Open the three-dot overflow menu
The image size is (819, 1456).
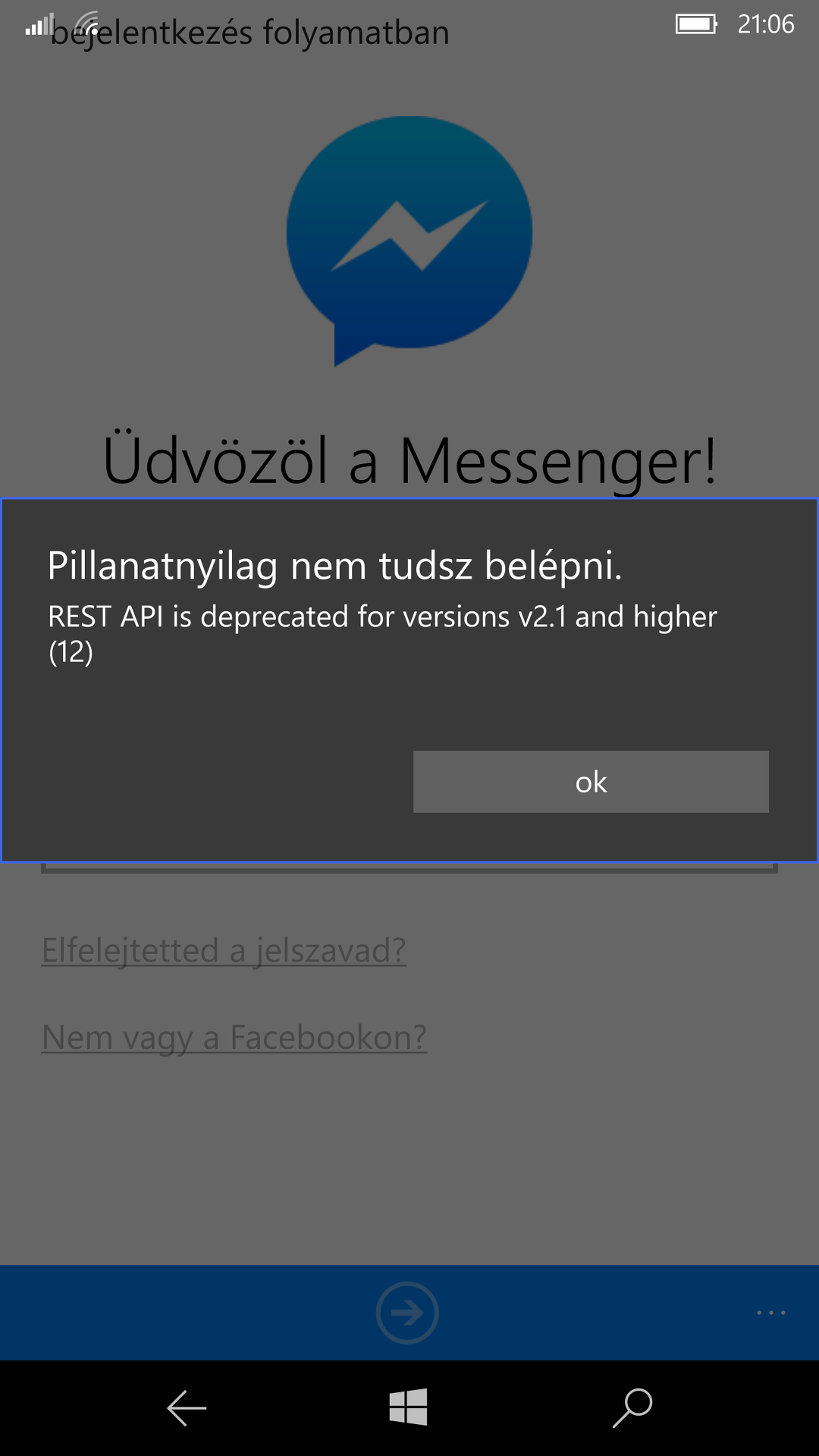point(770,1313)
